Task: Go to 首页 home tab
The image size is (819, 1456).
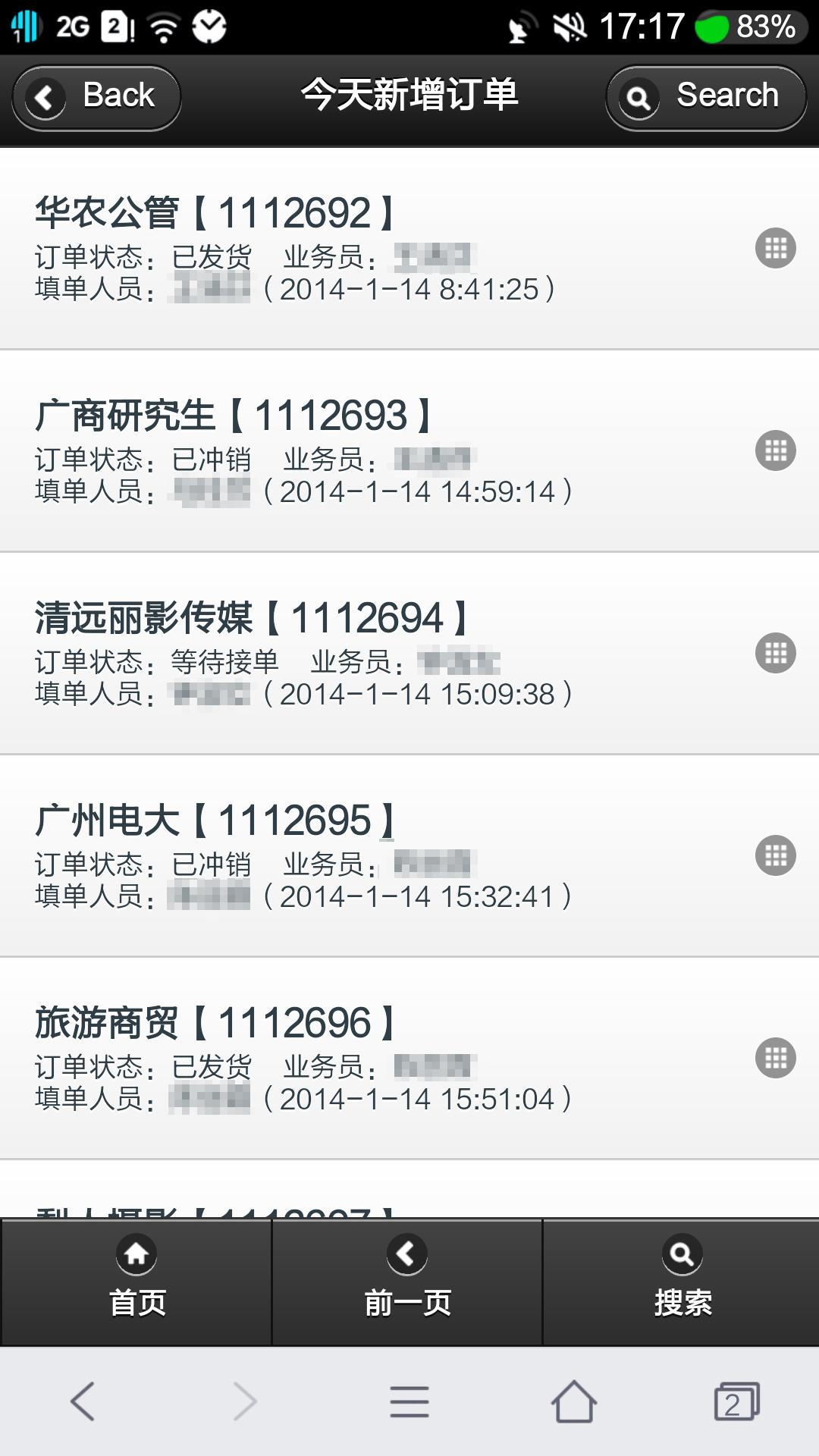Action: click(136, 1282)
